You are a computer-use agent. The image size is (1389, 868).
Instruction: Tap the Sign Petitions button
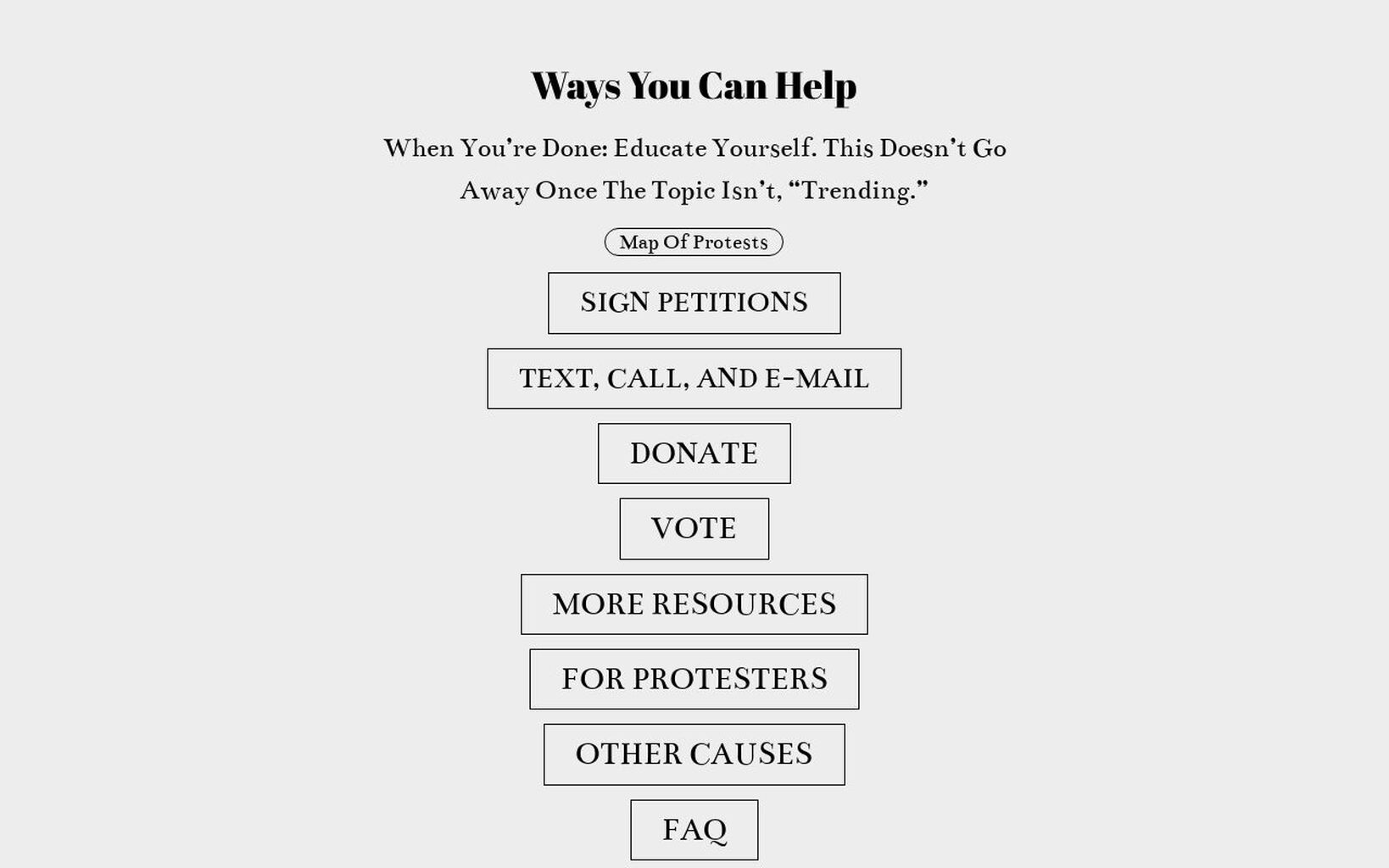[694, 303]
